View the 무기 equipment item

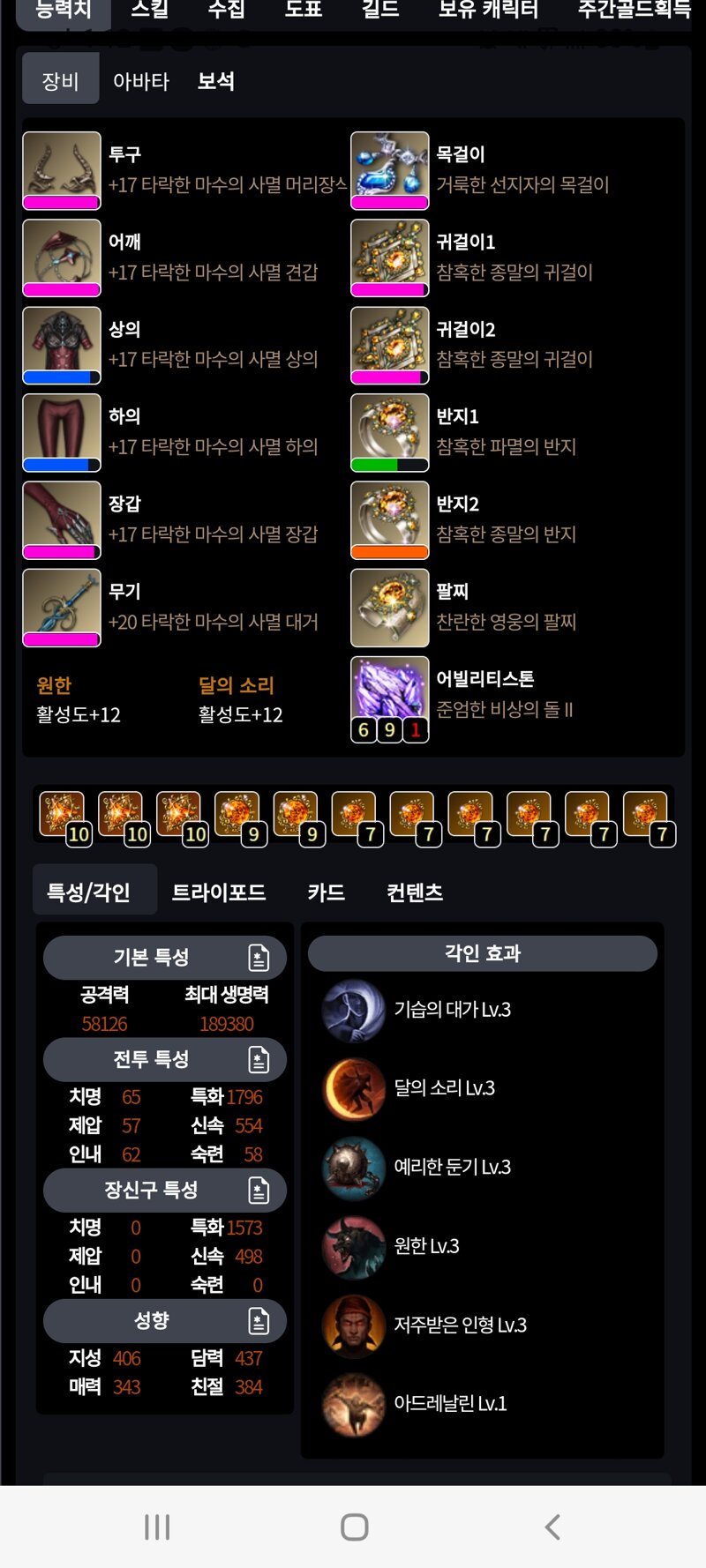pyautogui.click(x=62, y=608)
